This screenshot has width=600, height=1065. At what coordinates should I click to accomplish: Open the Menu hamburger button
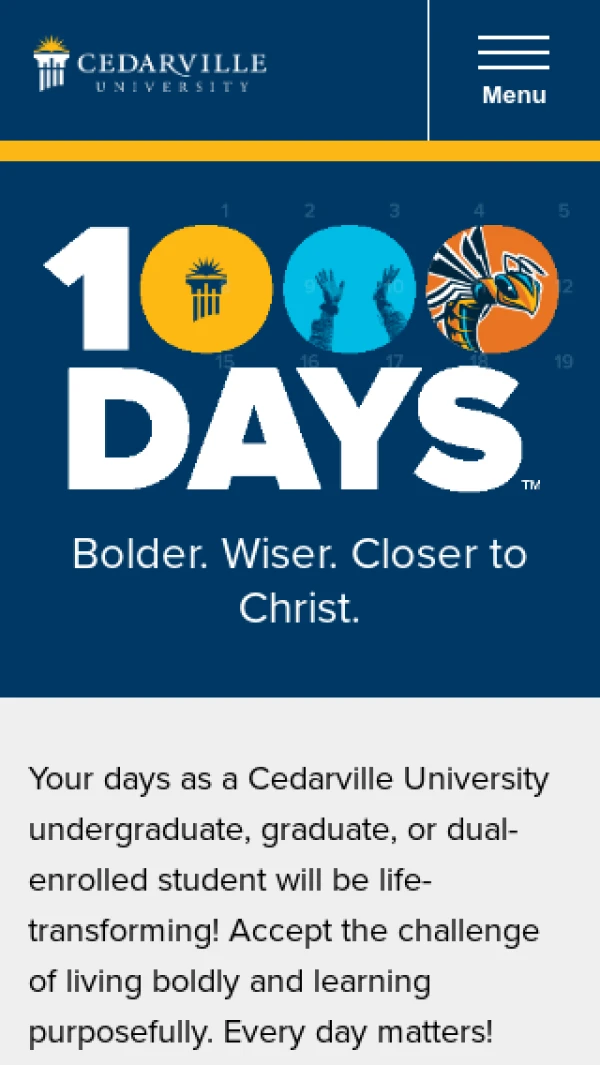[x=514, y=70]
